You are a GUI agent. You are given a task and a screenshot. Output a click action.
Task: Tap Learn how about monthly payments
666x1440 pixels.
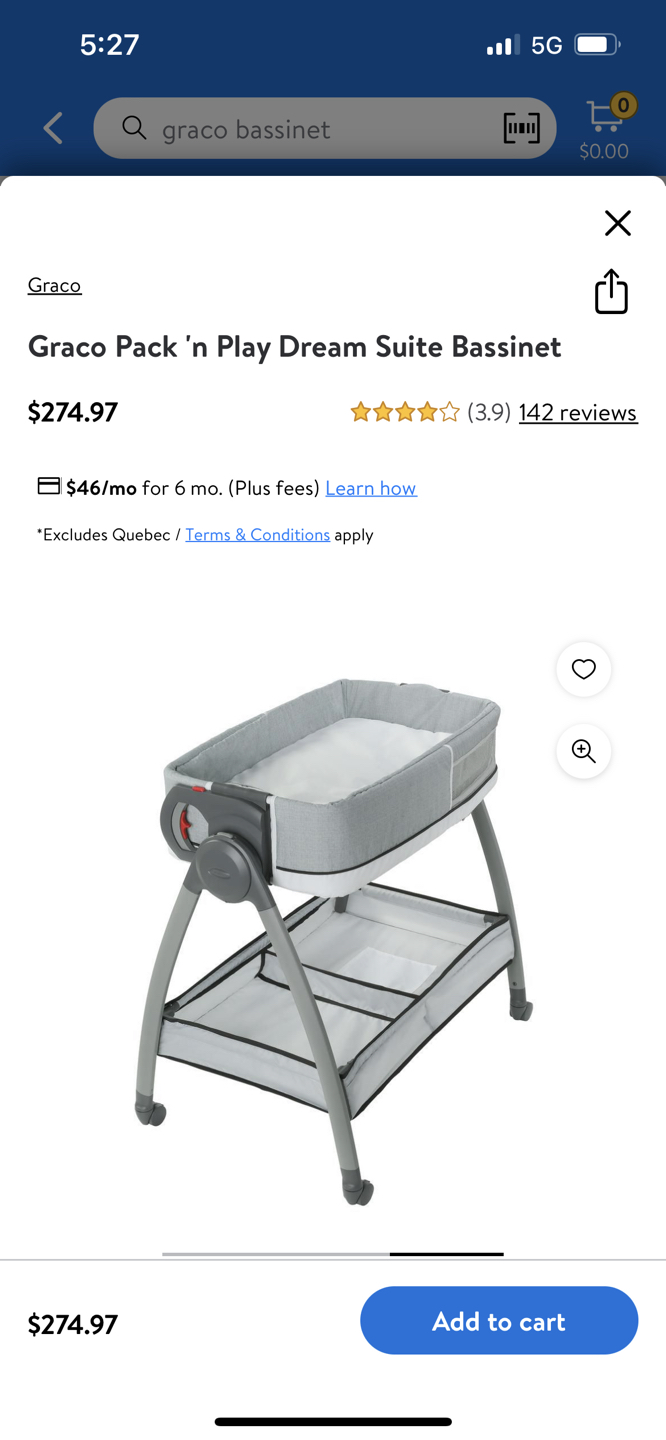(x=370, y=488)
